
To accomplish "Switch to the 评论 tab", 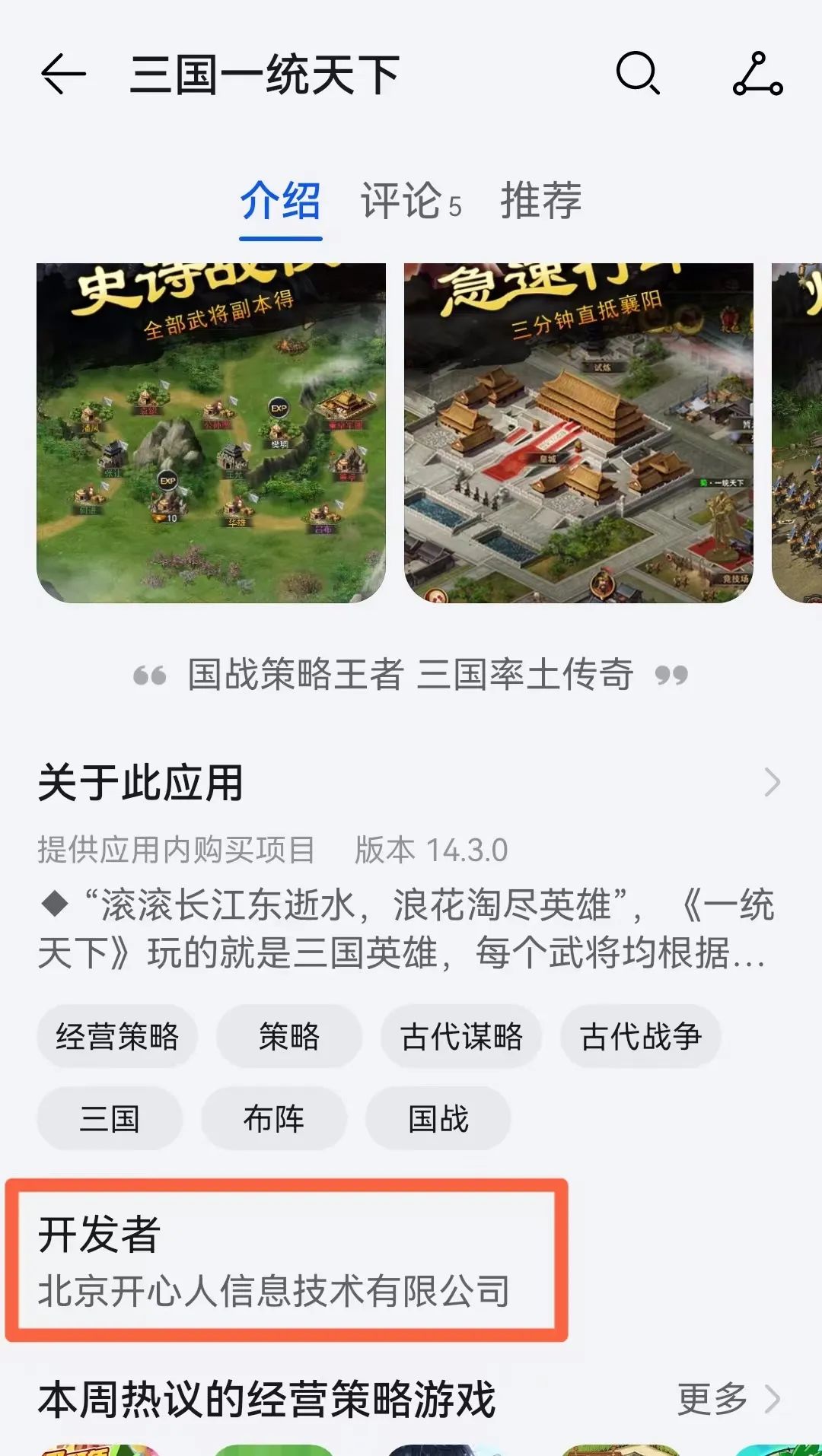I will tap(410, 201).
